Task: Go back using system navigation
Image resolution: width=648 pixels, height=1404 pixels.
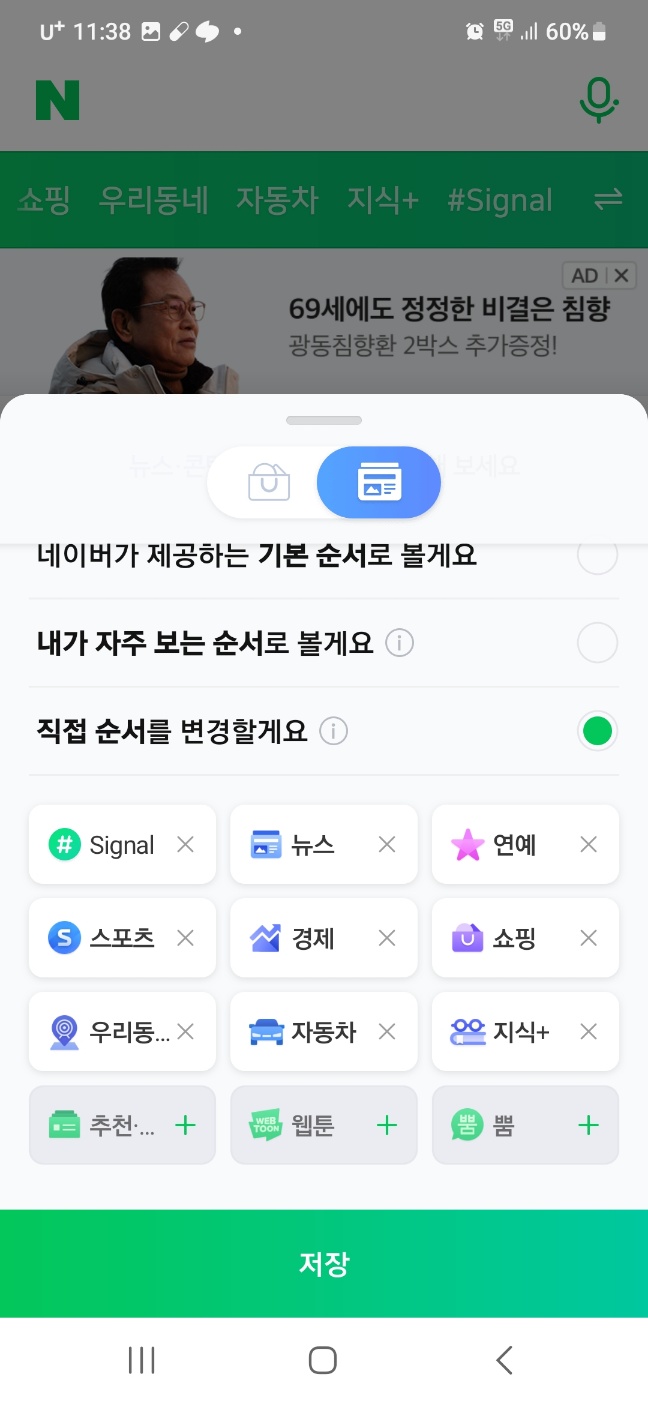Action: pyautogui.click(x=505, y=1360)
